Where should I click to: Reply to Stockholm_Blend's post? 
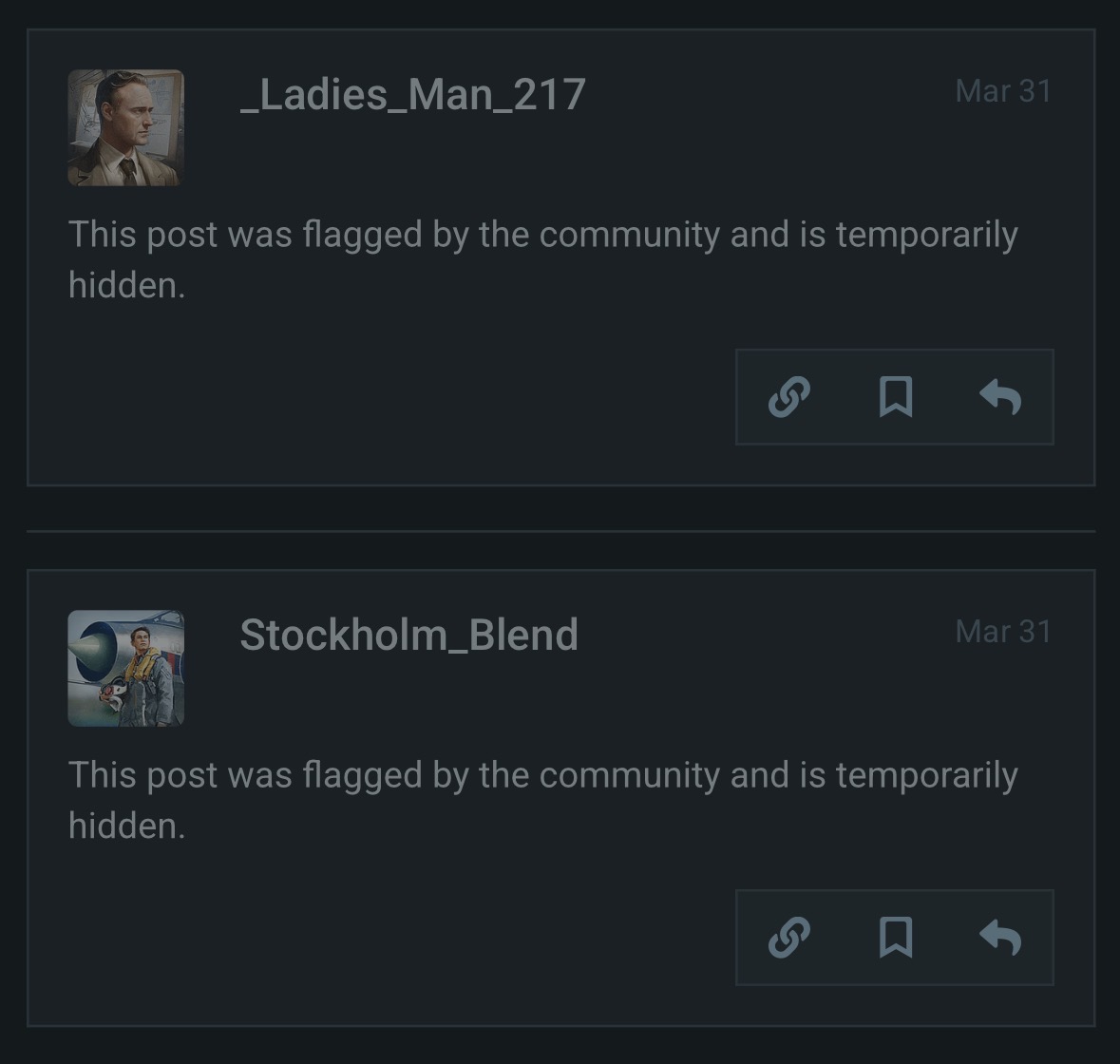click(1000, 938)
